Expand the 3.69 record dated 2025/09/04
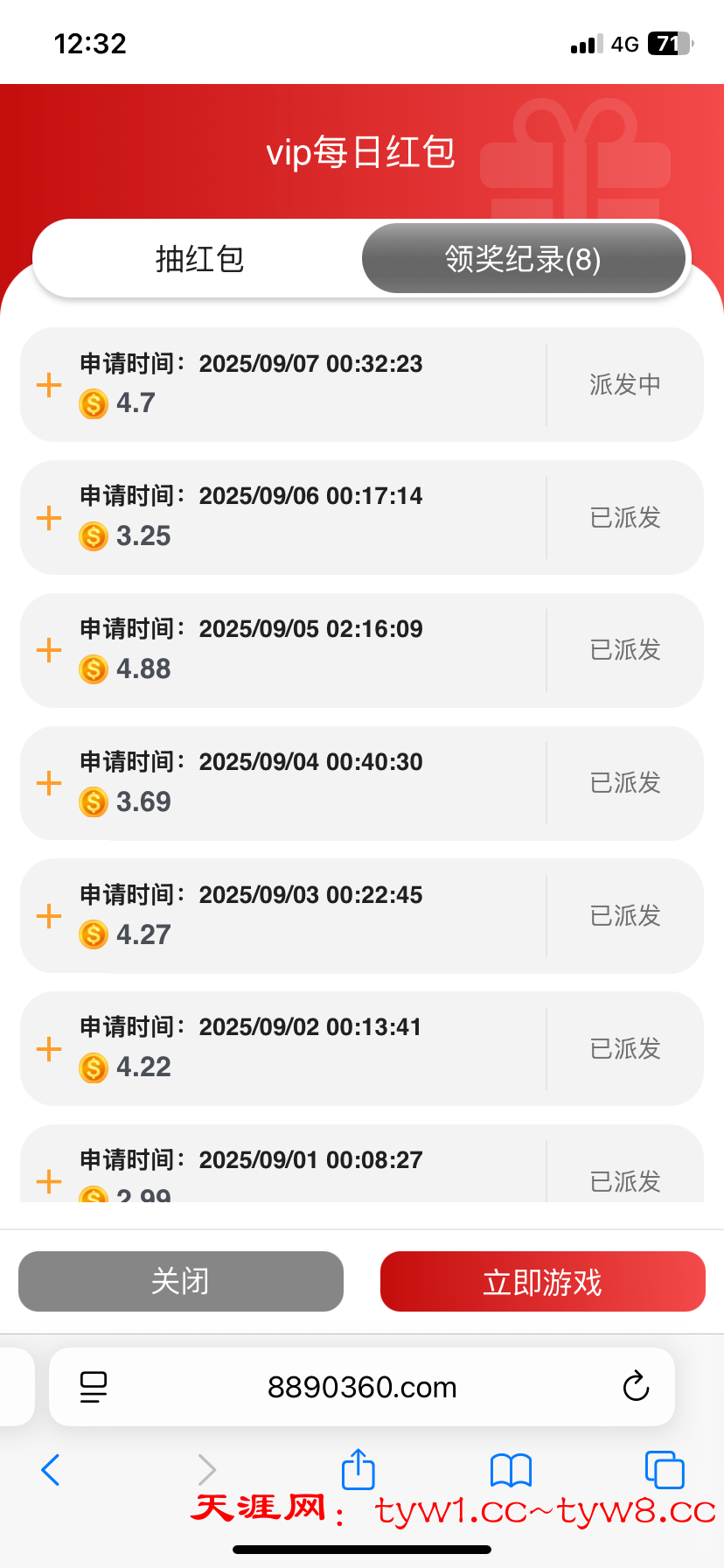Screen dimensions: 724x1568 point(49,783)
